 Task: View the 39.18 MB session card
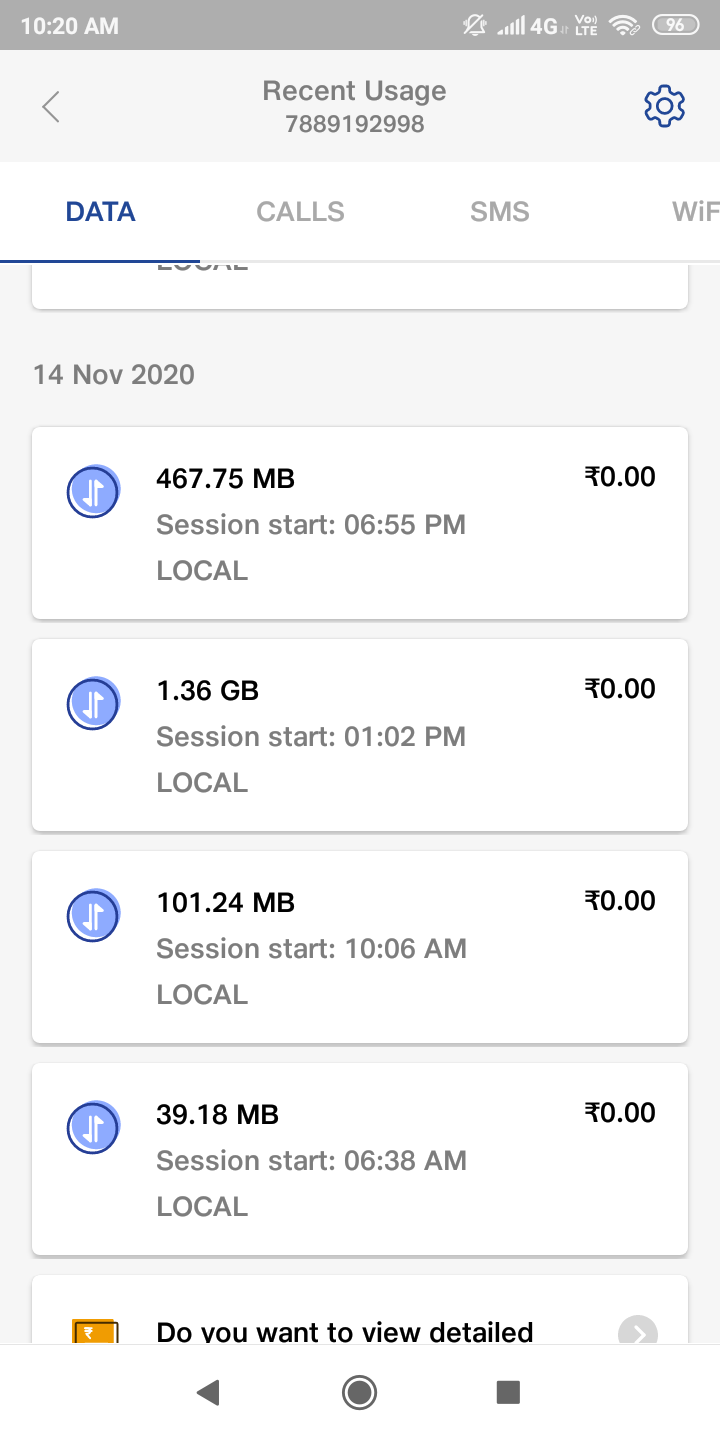360,1159
